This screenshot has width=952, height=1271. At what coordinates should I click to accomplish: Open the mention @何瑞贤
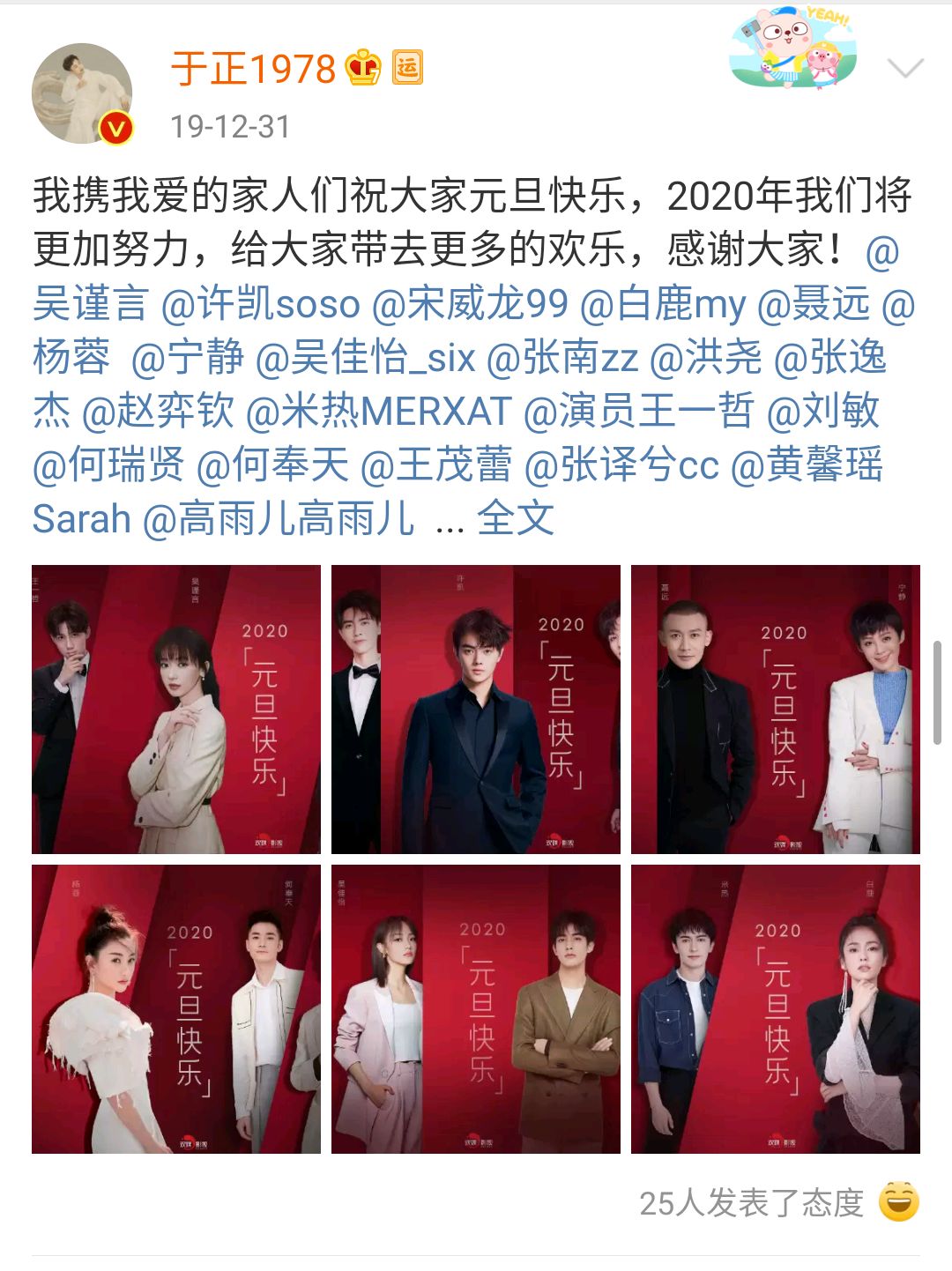click(108, 465)
